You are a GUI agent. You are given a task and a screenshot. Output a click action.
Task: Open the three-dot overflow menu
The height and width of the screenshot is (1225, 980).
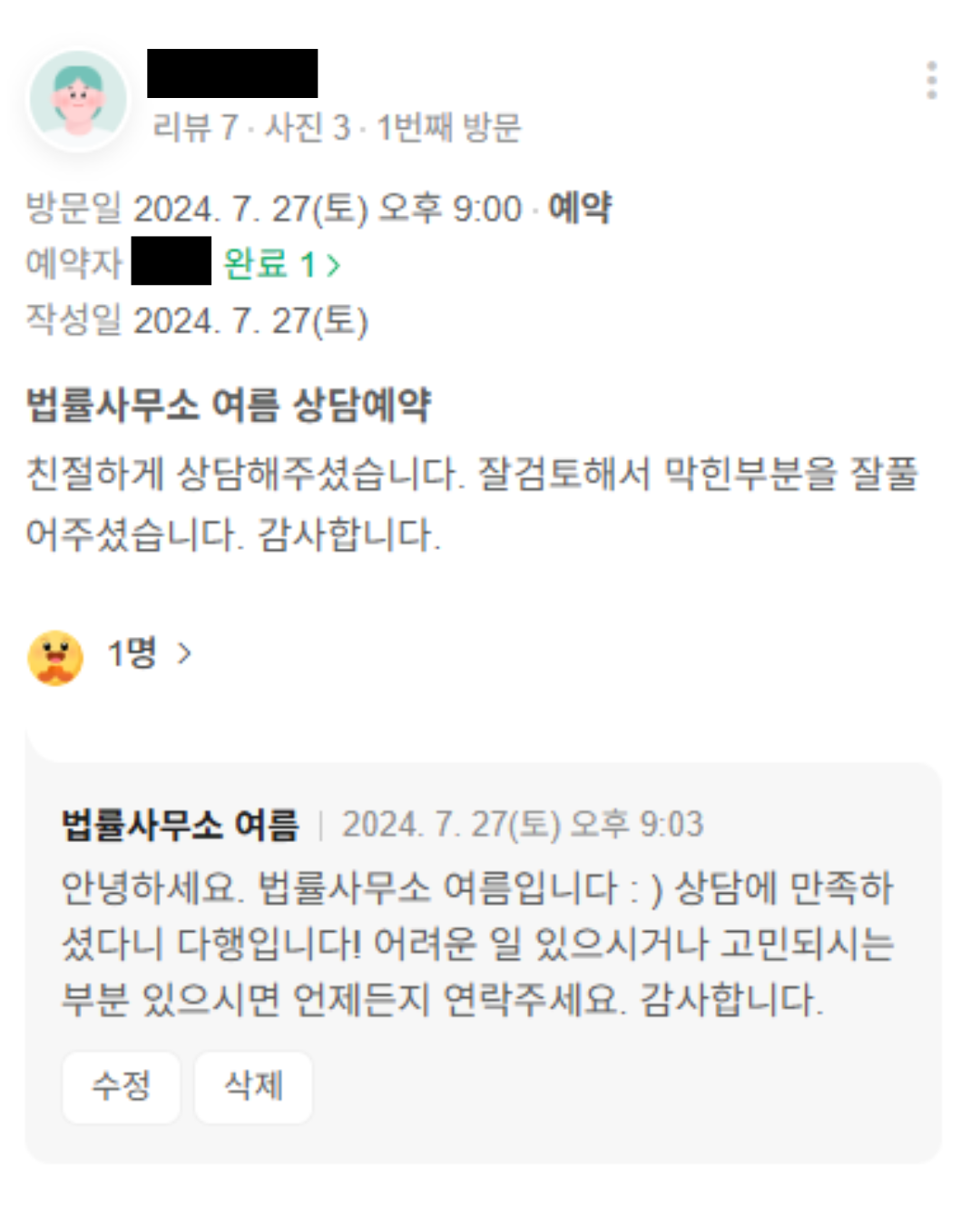[931, 81]
